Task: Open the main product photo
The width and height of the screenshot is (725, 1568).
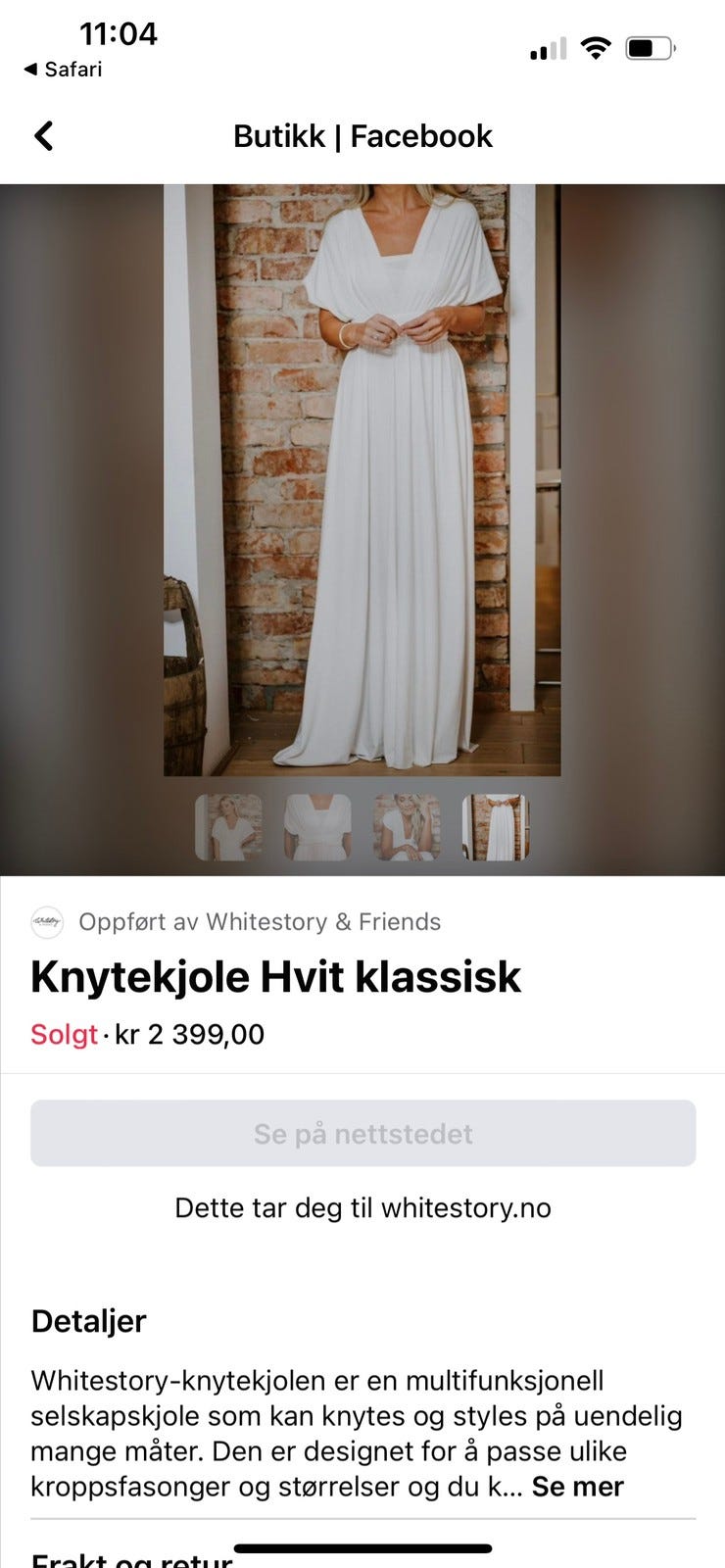Action: pos(362,480)
